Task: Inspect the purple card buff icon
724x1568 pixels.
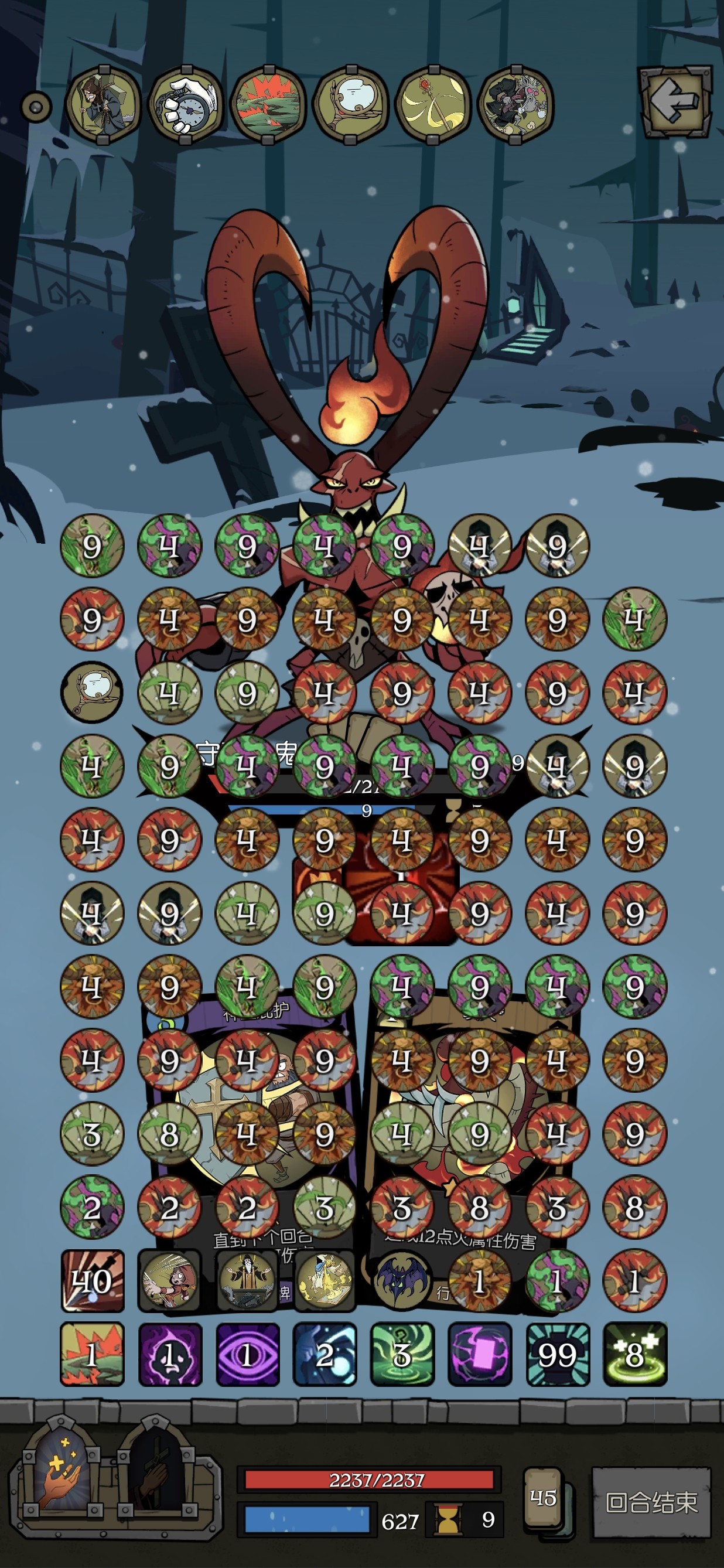Action: click(479, 1355)
